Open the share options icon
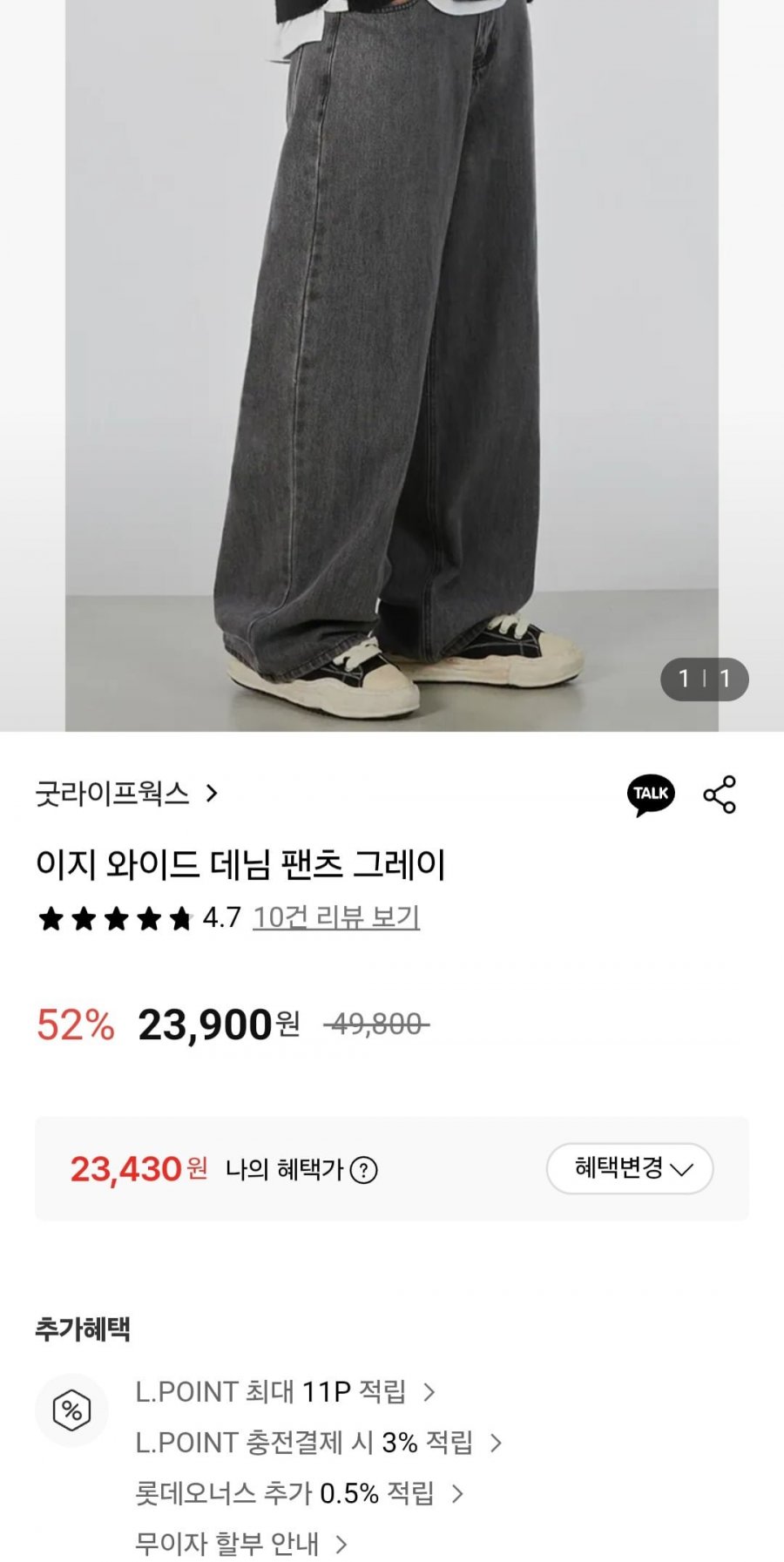 pyautogui.click(x=720, y=795)
